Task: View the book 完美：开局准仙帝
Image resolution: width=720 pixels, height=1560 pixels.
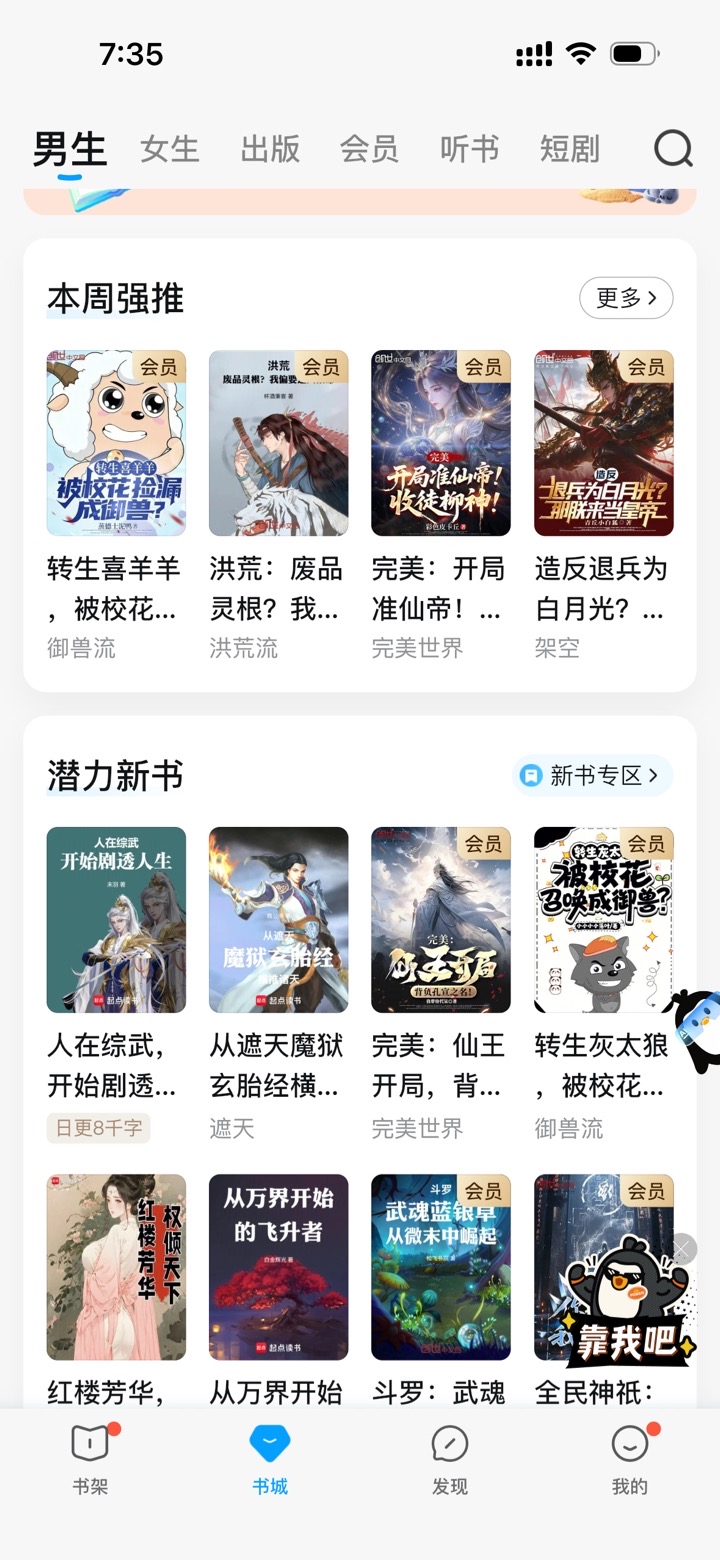Action: 441,443
